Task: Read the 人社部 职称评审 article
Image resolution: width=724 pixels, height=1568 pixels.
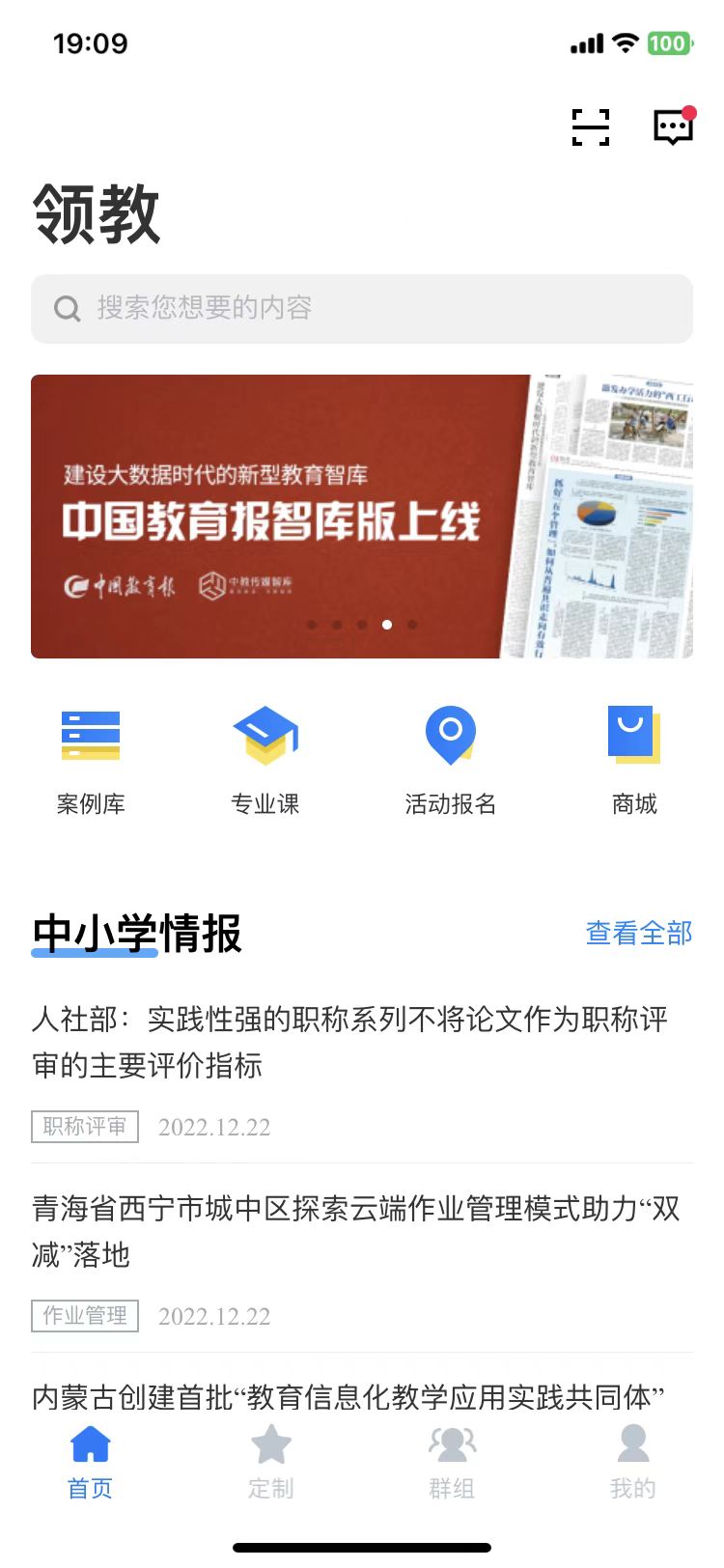Action: (349, 1042)
